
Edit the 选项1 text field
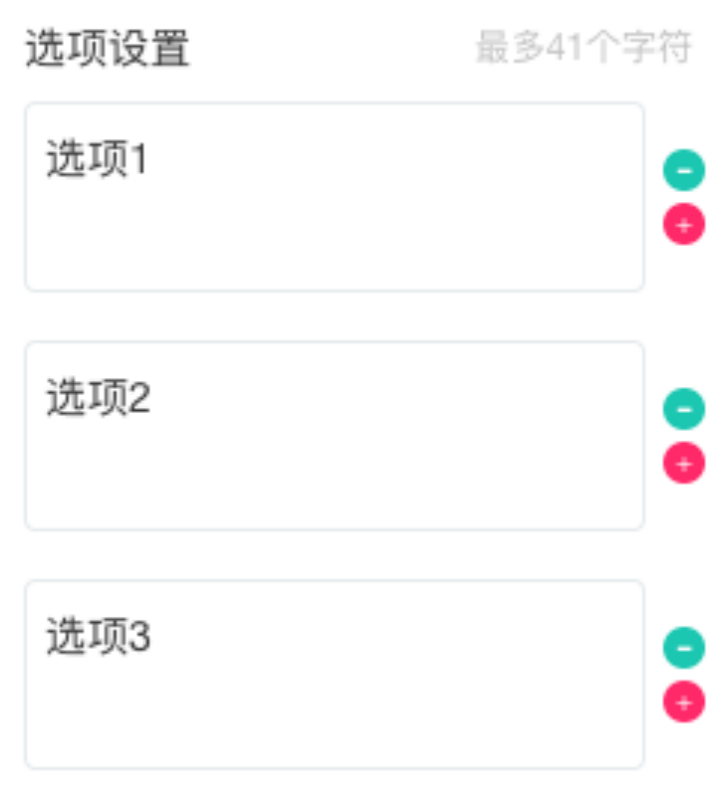pos(334,197)
